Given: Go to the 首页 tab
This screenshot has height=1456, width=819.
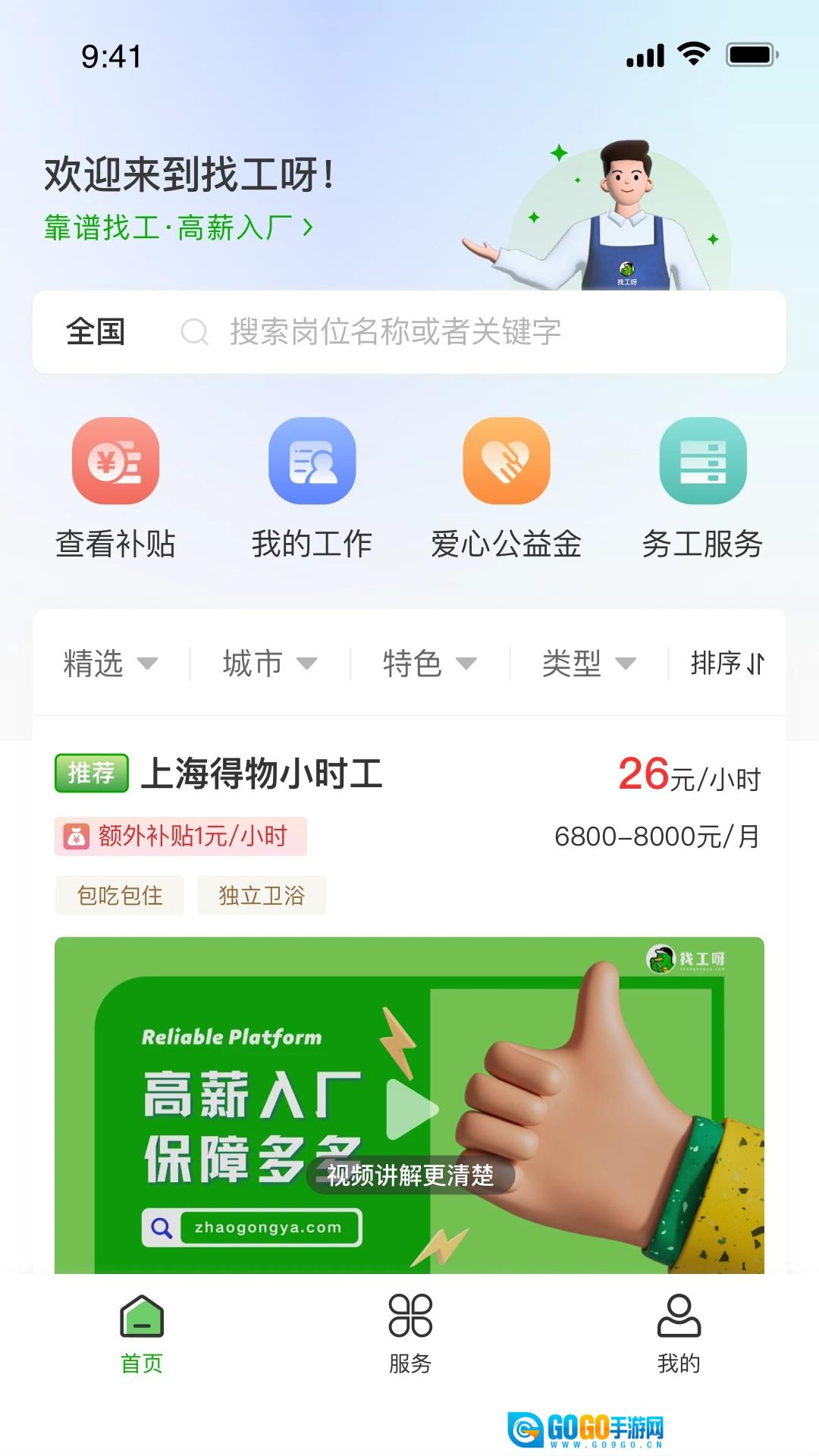Looking at the screenshot, I should [142, 1333].
